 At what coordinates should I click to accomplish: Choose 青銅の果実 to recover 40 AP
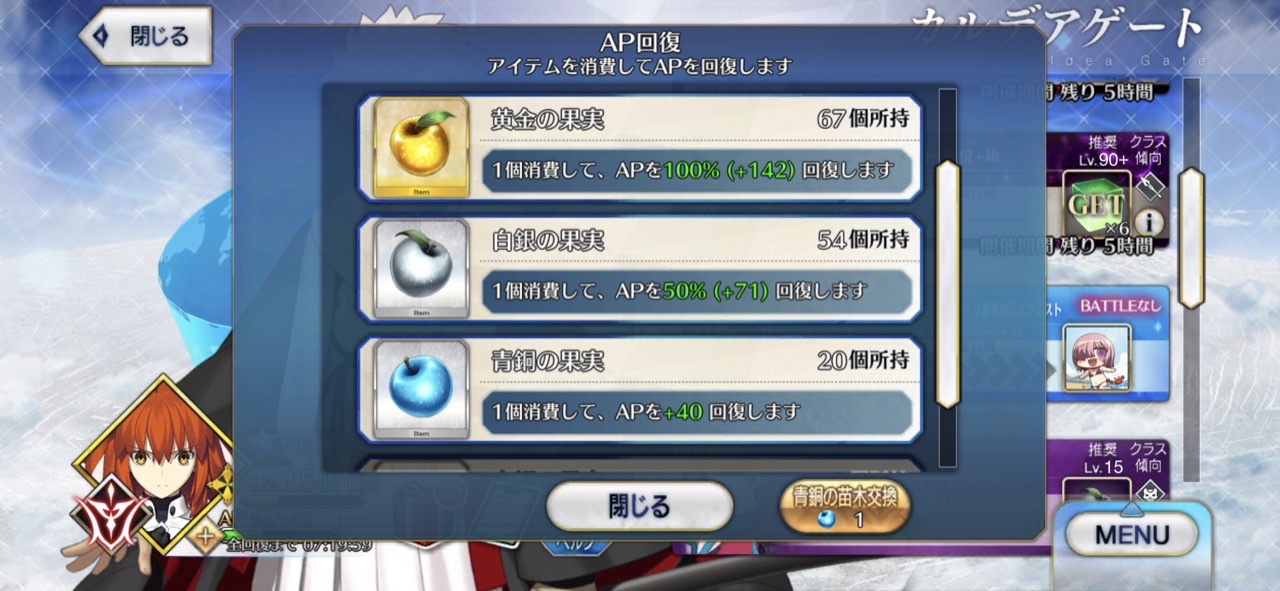[640, 390]
